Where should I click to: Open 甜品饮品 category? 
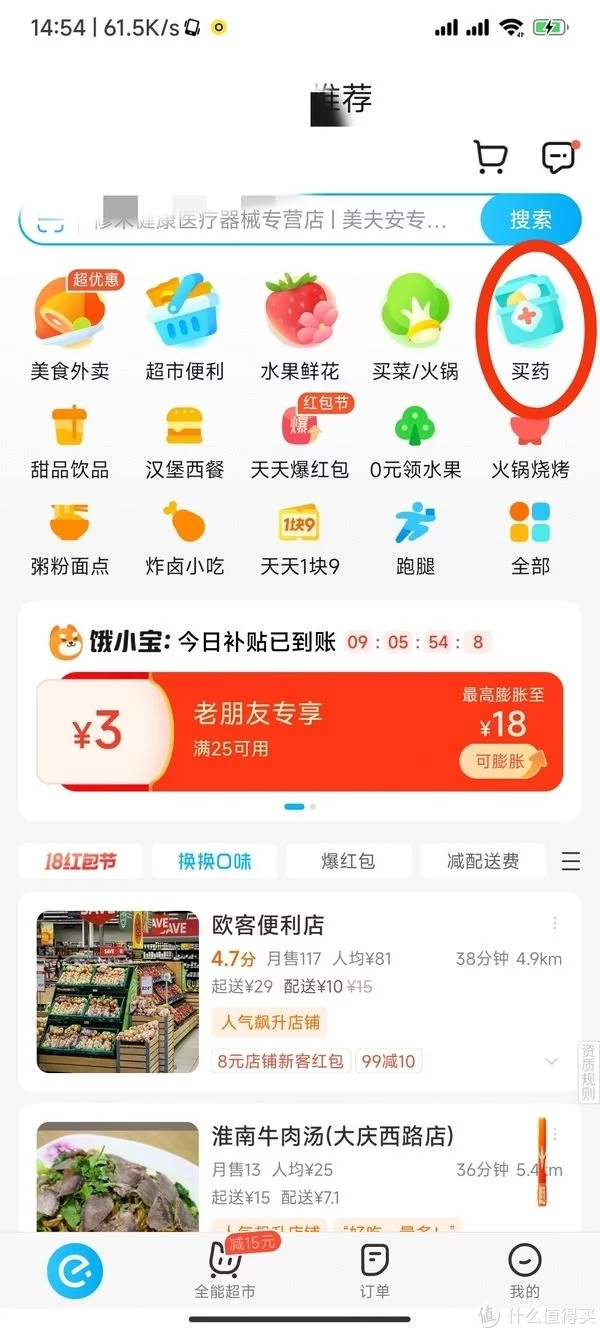pos(70,441)
